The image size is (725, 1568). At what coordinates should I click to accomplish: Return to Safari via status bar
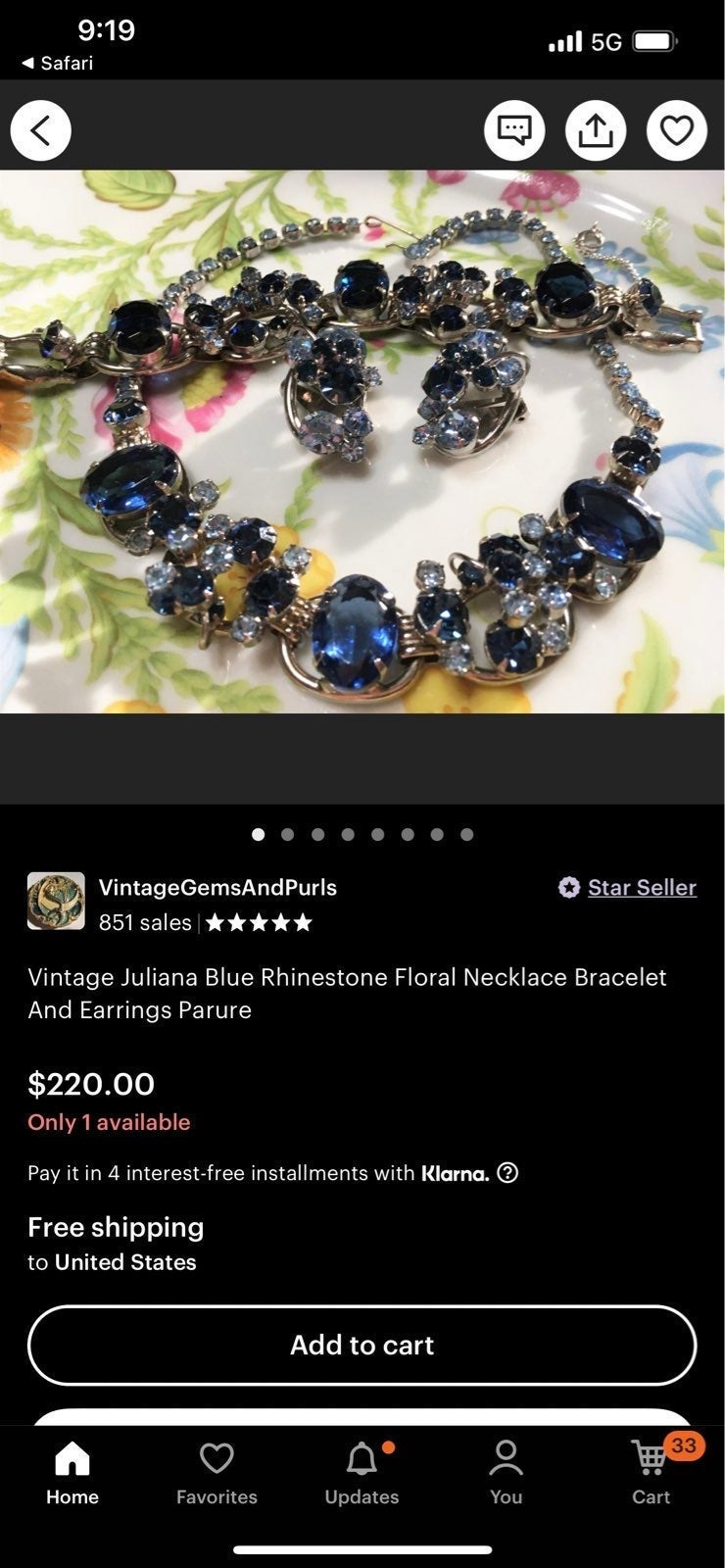tap(57, 63)
